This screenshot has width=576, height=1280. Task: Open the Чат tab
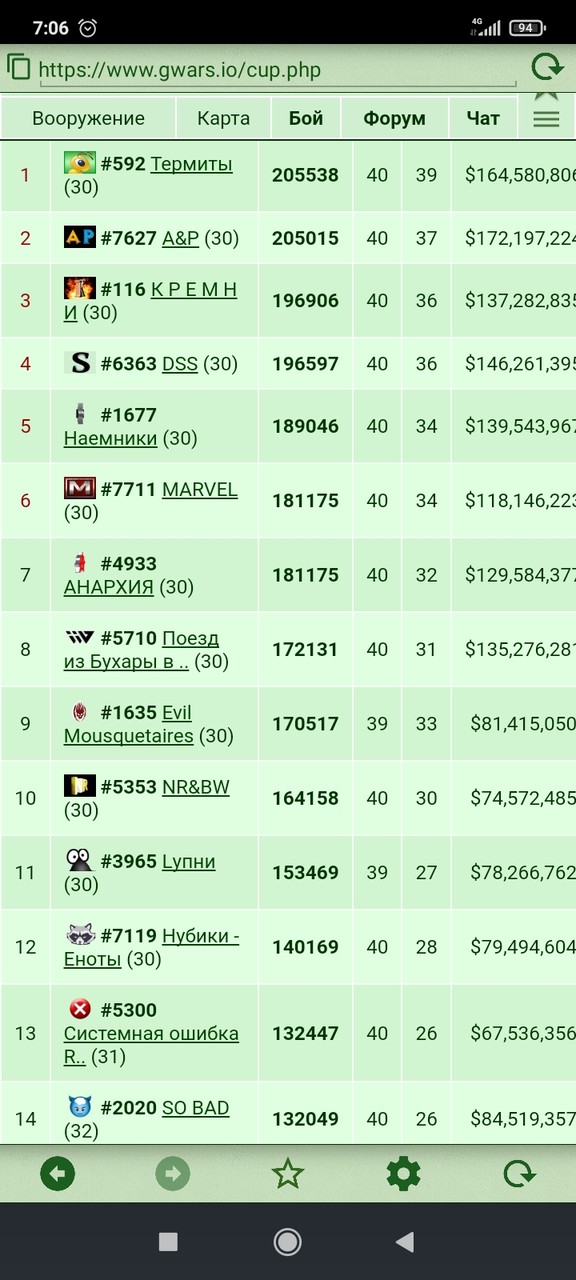click(x=483, y=118)
